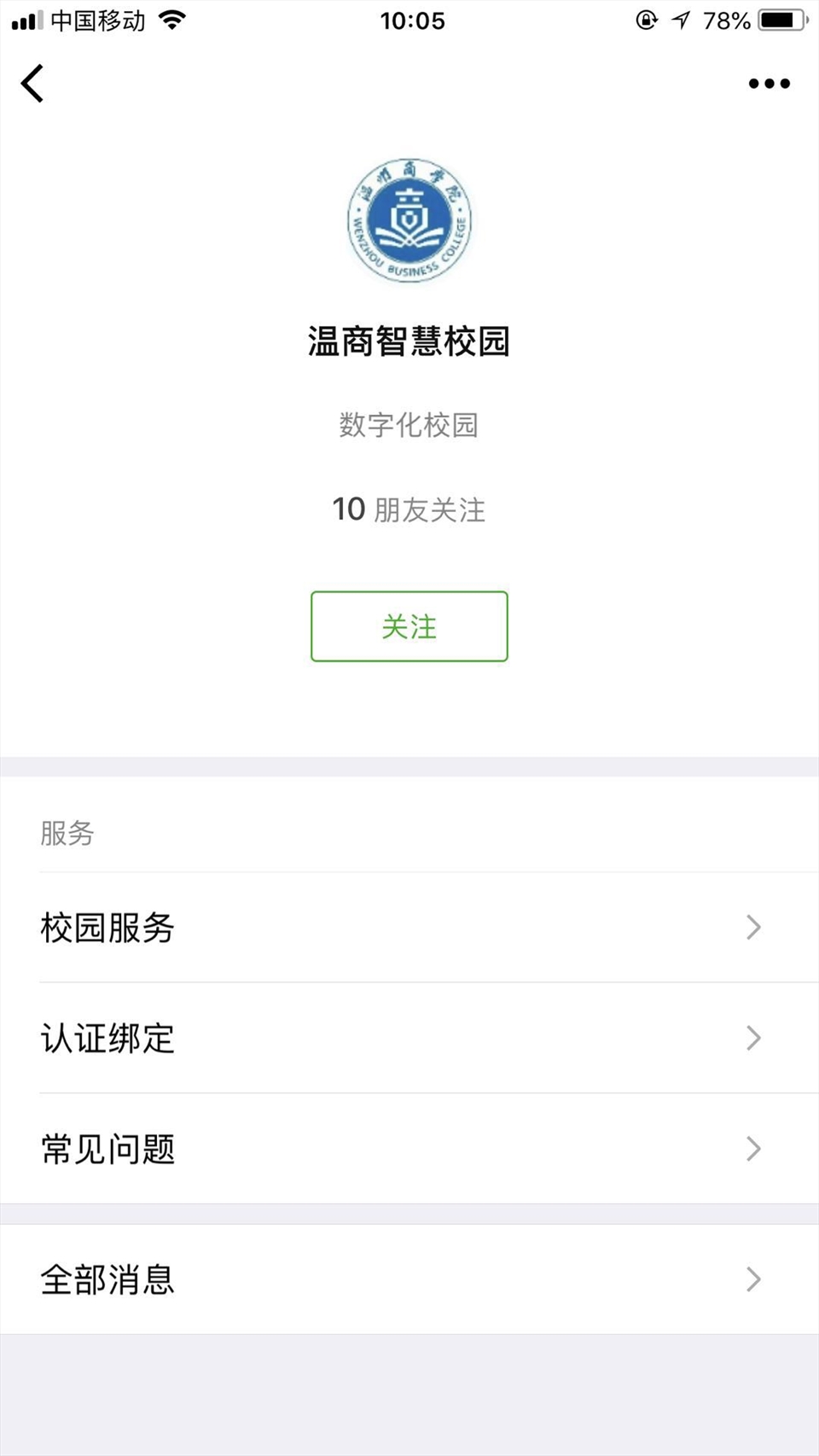This screenshot has width=819, height=1456.
Task: Go back using the top-left arrow
Action: (x=32, y=84)
